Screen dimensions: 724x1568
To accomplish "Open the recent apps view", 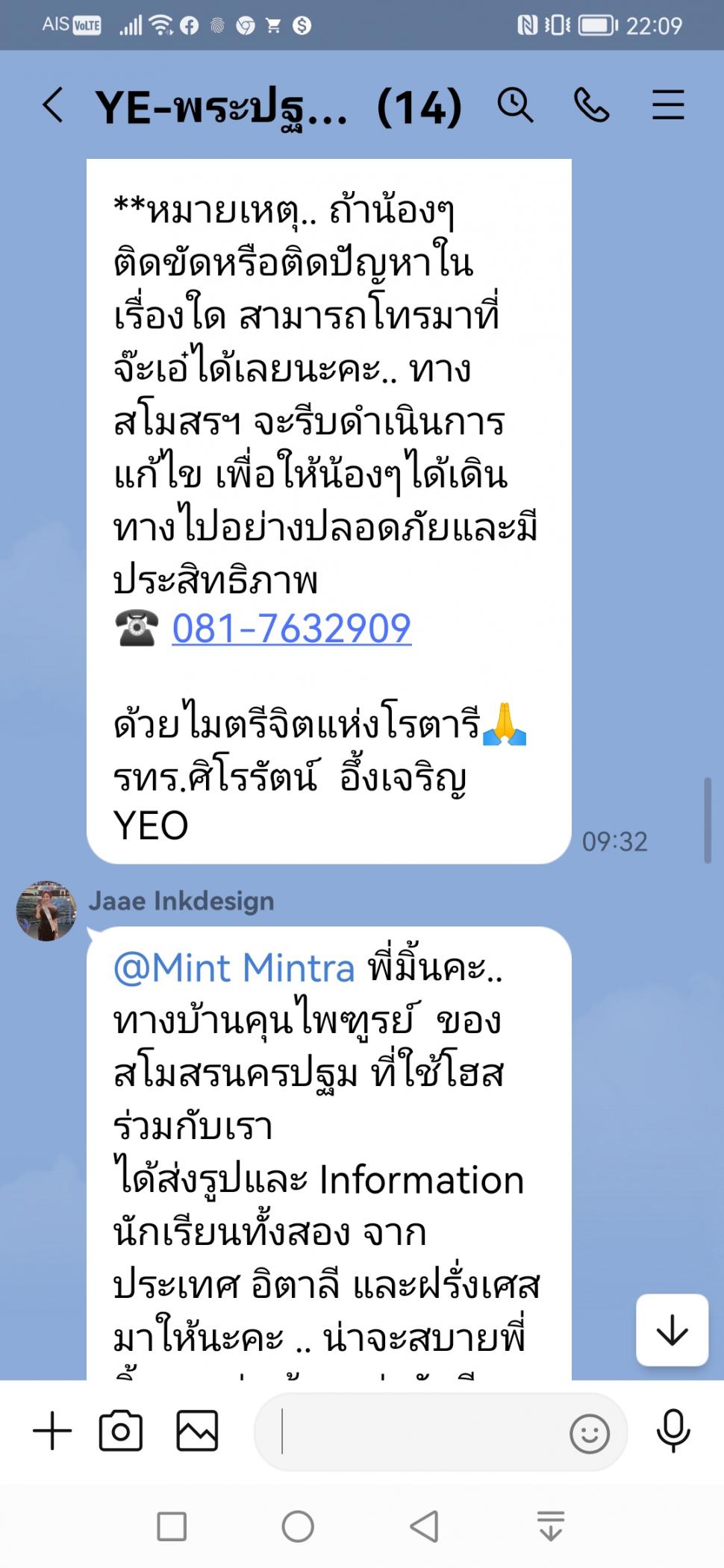I will point(172,1526).
